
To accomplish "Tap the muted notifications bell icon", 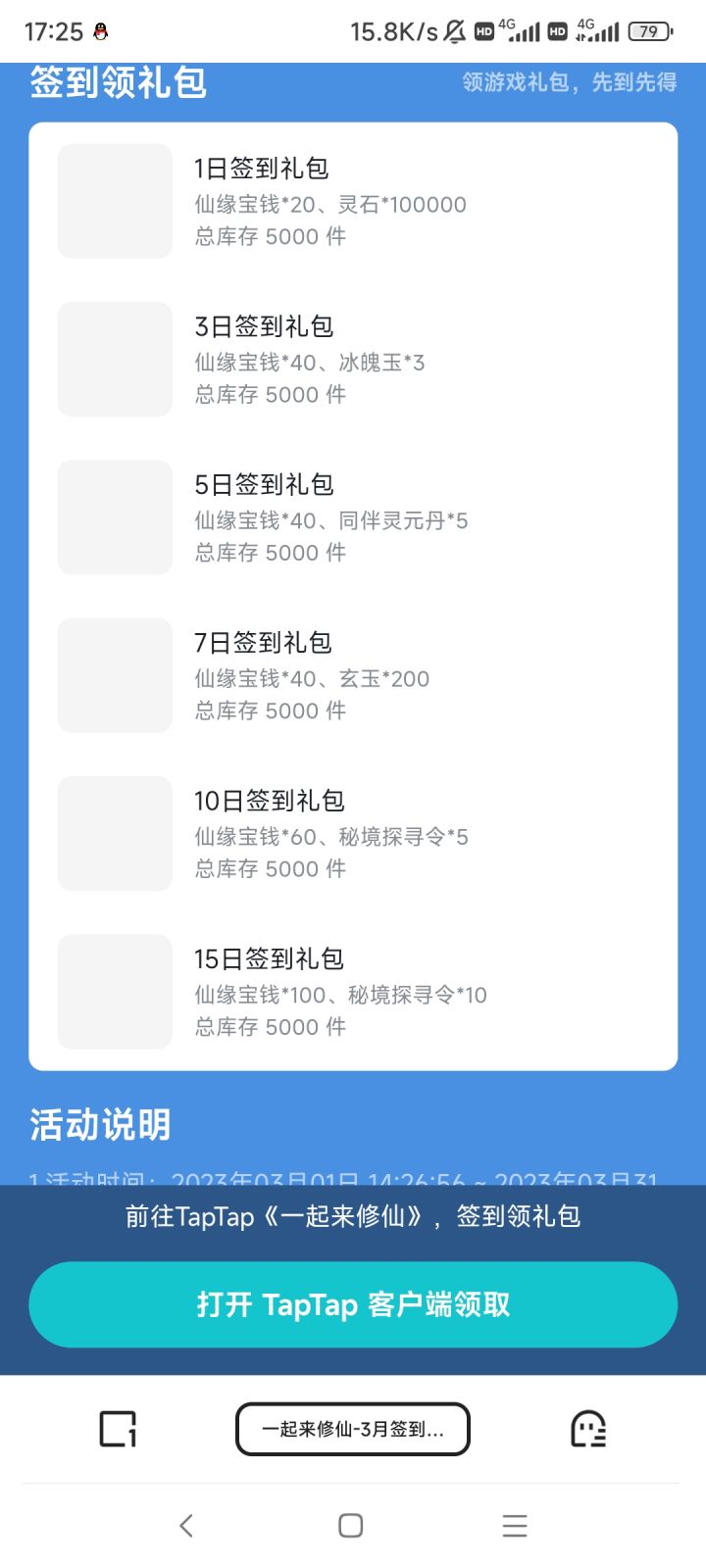I will 454,29.
